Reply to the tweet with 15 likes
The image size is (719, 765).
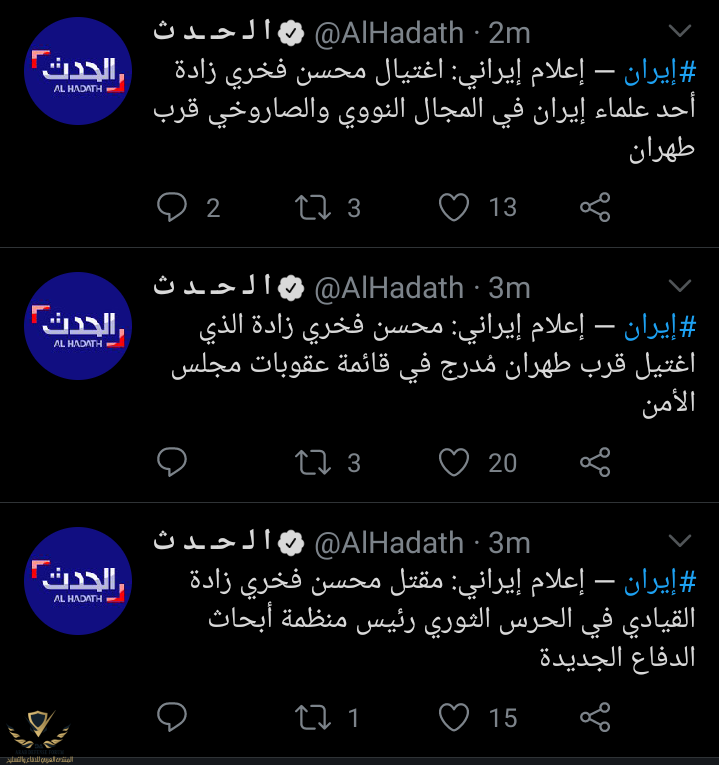[x=172, y=717]
